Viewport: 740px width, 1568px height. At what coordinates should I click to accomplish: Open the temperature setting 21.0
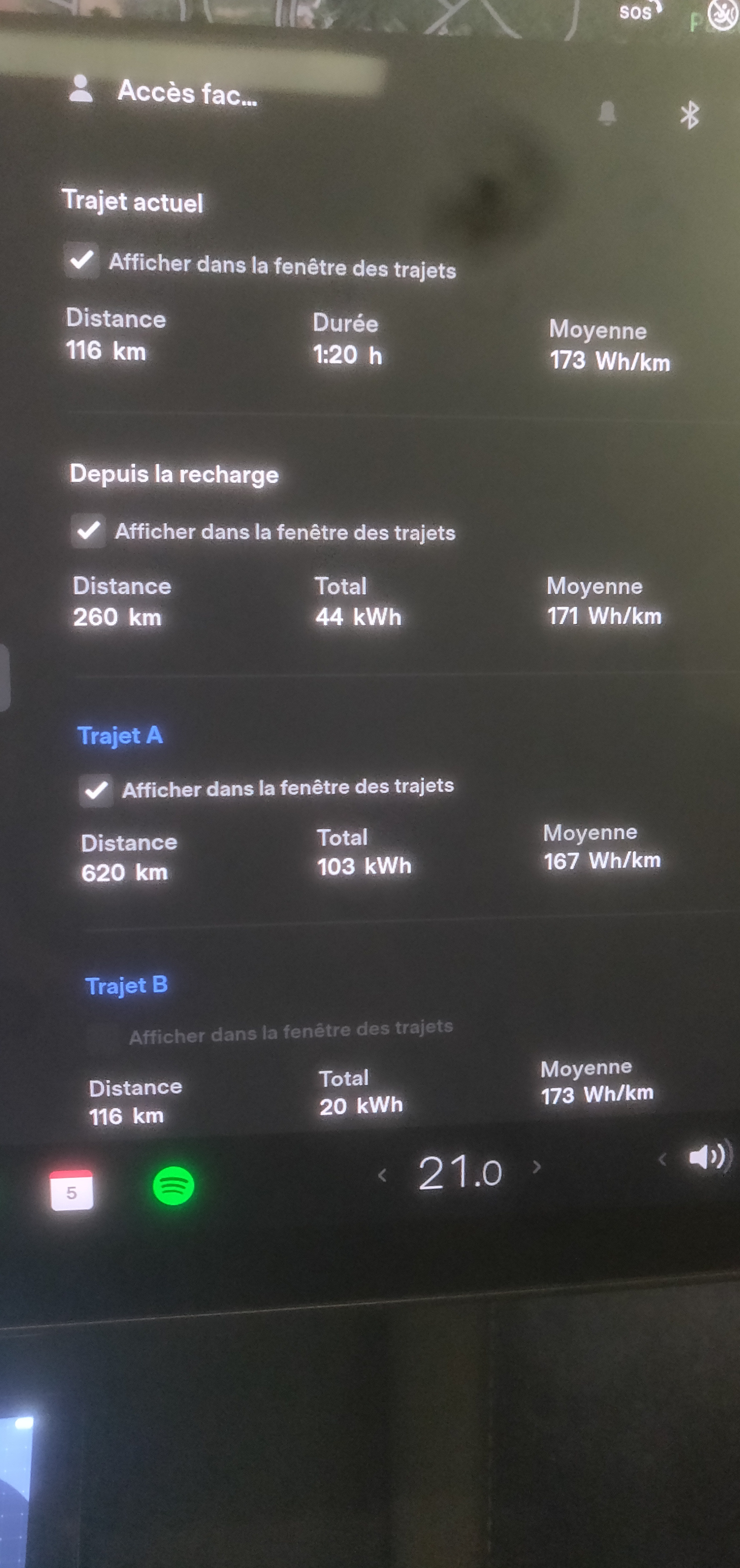pos(460,1172)
